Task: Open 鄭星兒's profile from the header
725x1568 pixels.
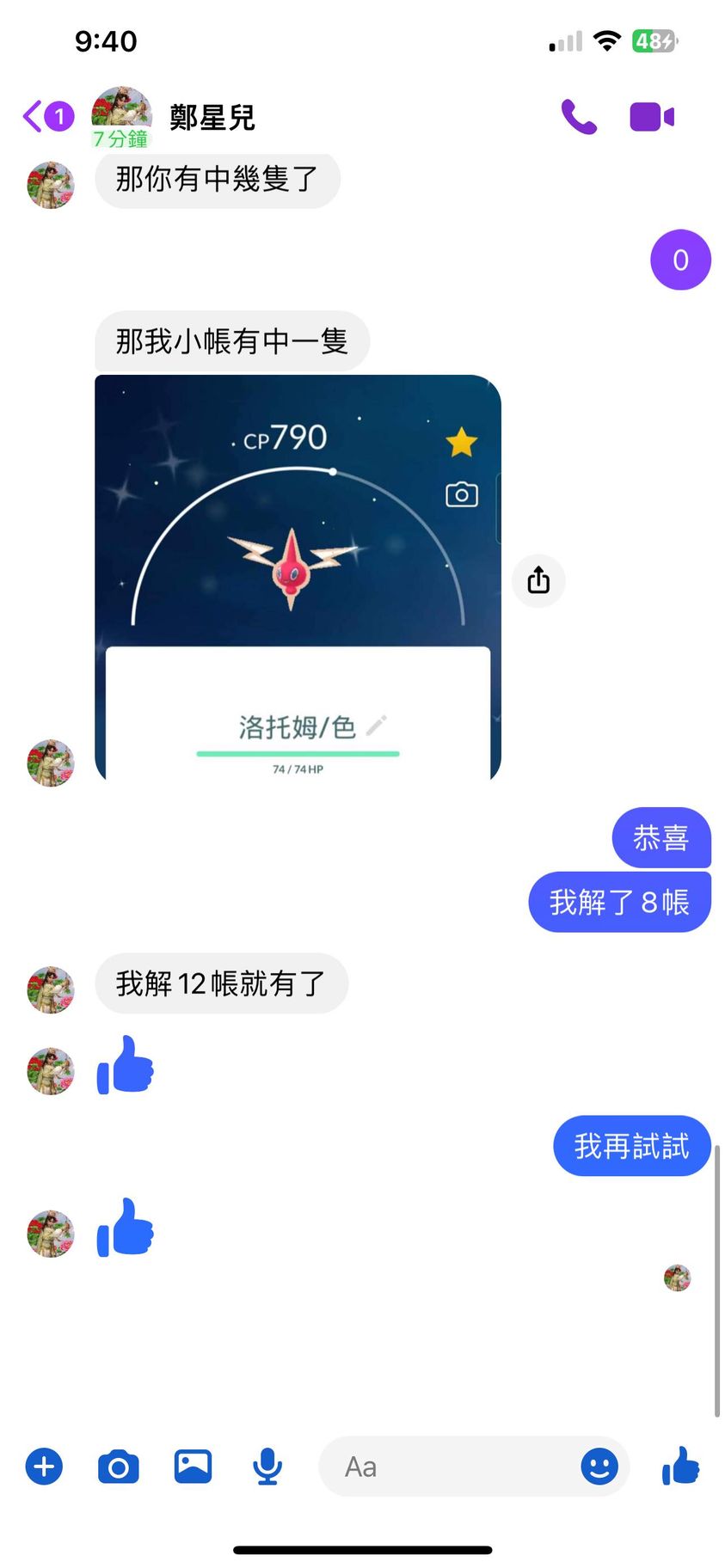Action: click(211, 117)
